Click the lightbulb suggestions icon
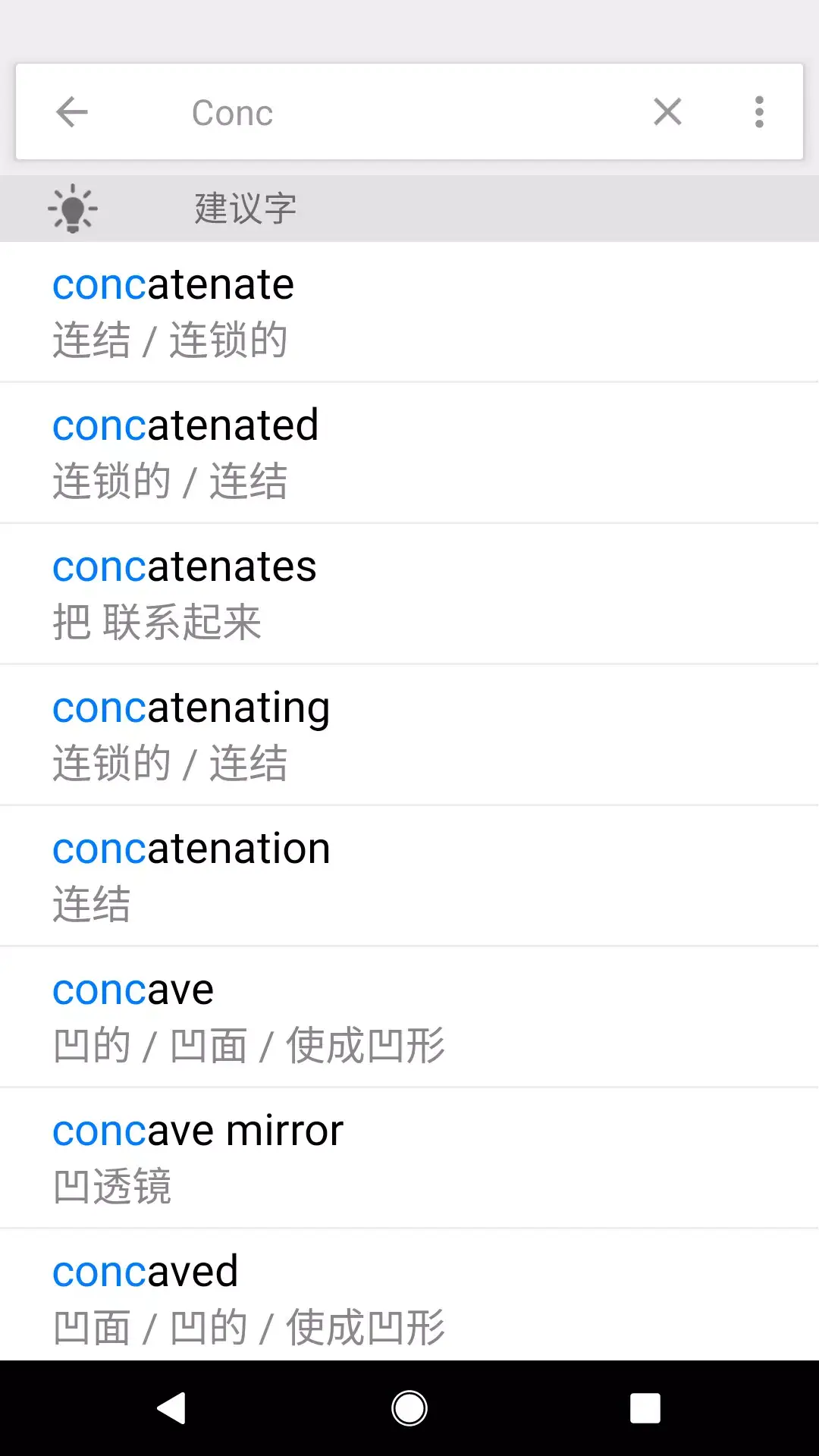Screen dimensions: 819x1456 click(72, 208)
